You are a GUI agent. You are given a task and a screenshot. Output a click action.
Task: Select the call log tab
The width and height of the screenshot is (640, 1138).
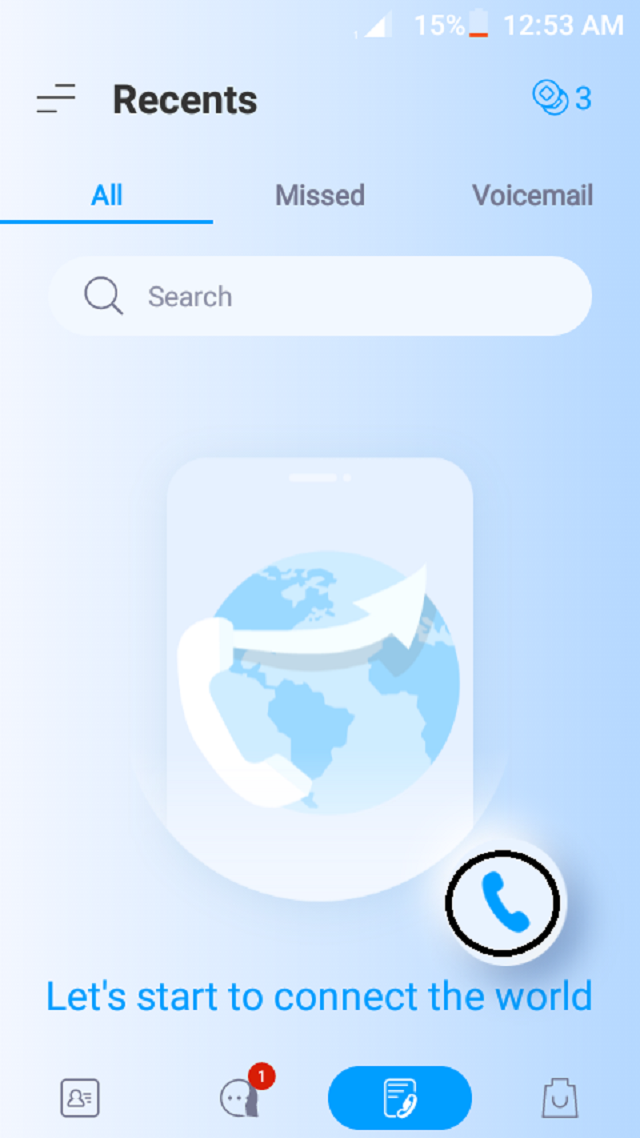coord(400,1098)
